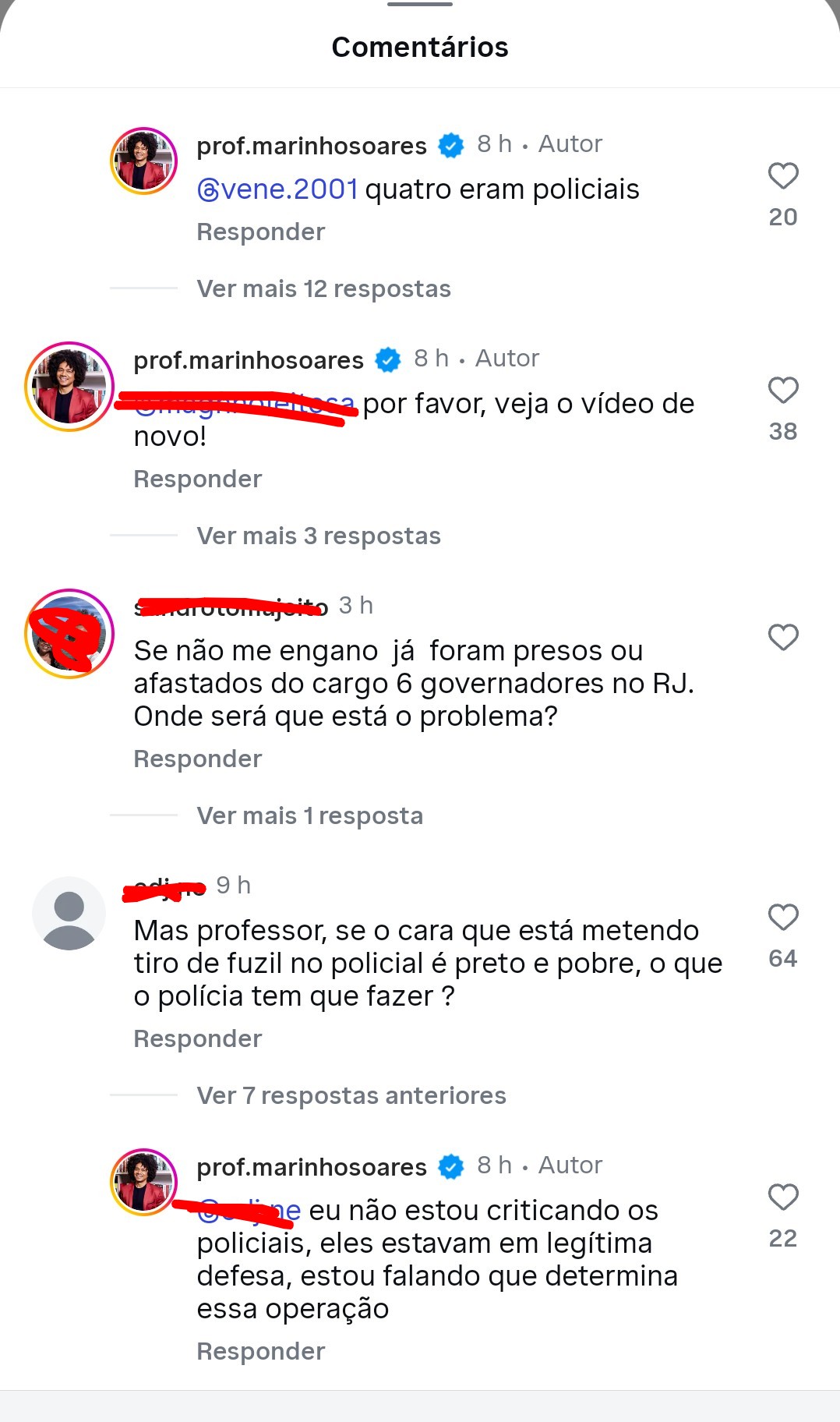This screenshot has width=840, height=1422.
Task: Like the comment about 6 governadores no RJ
Action: pyautogui.click(x=782, y=638)
